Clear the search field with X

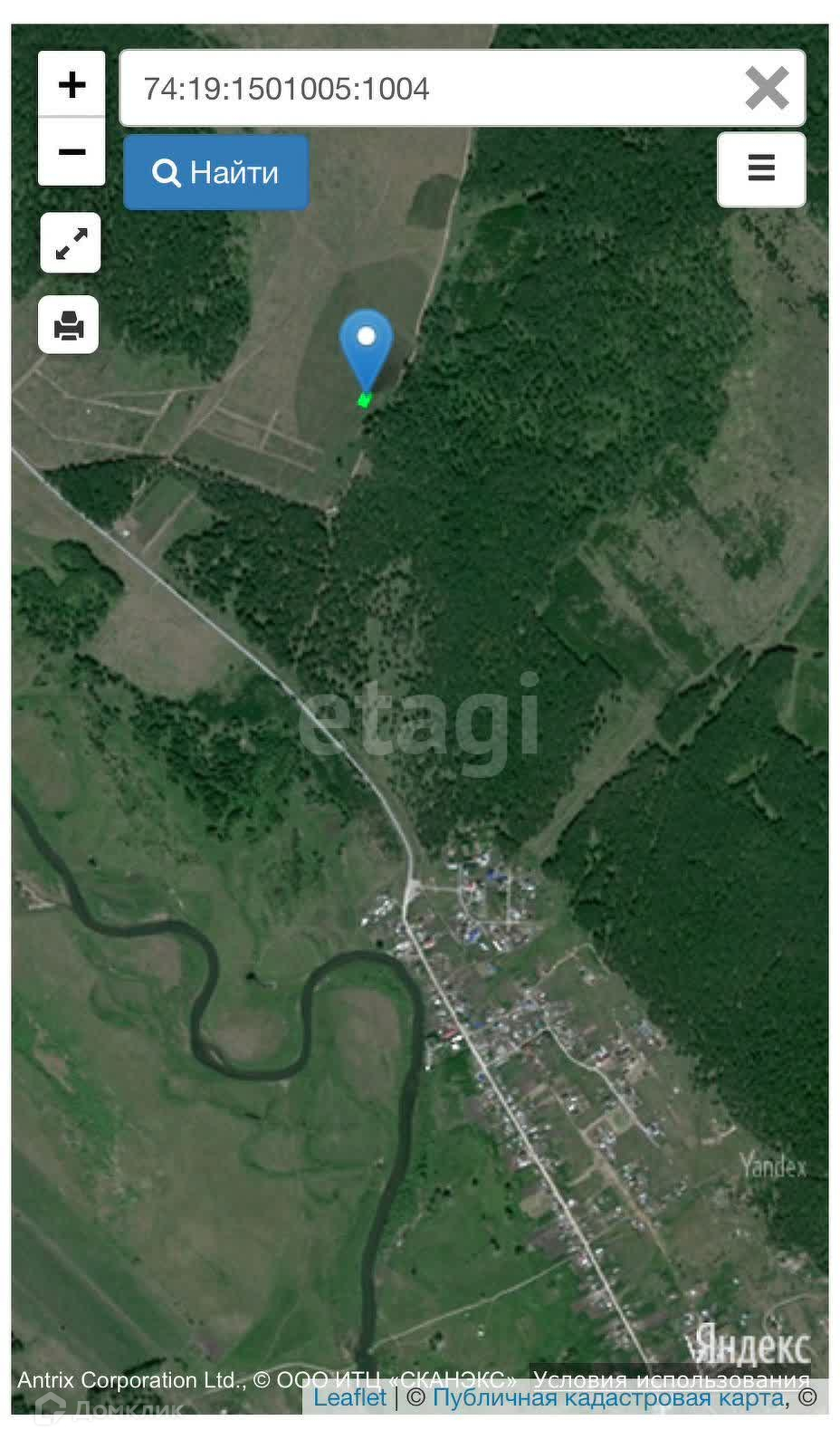(767, 89)
